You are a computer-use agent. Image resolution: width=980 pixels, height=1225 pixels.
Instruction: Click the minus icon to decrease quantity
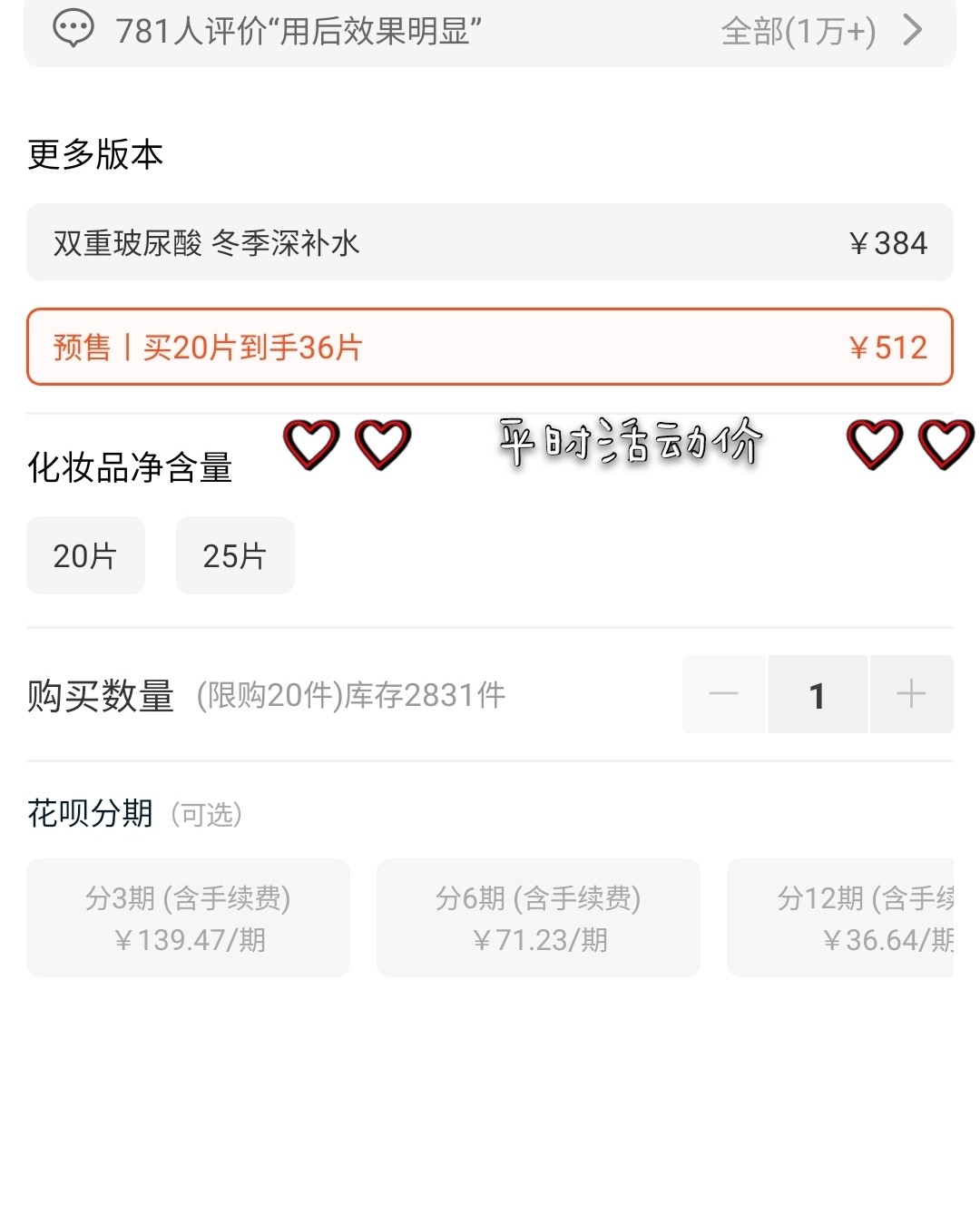click(723, 695)
